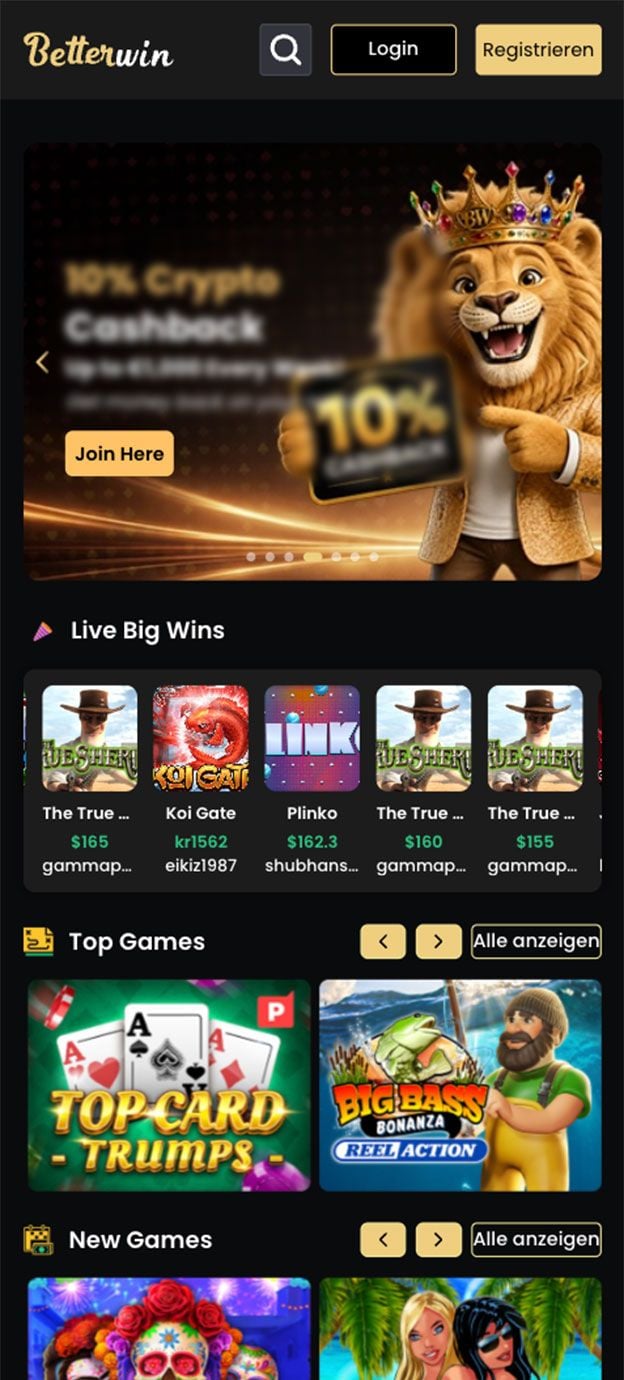
Task: Open Plinko in Live Big Wins
Action: tap(312, 780)
